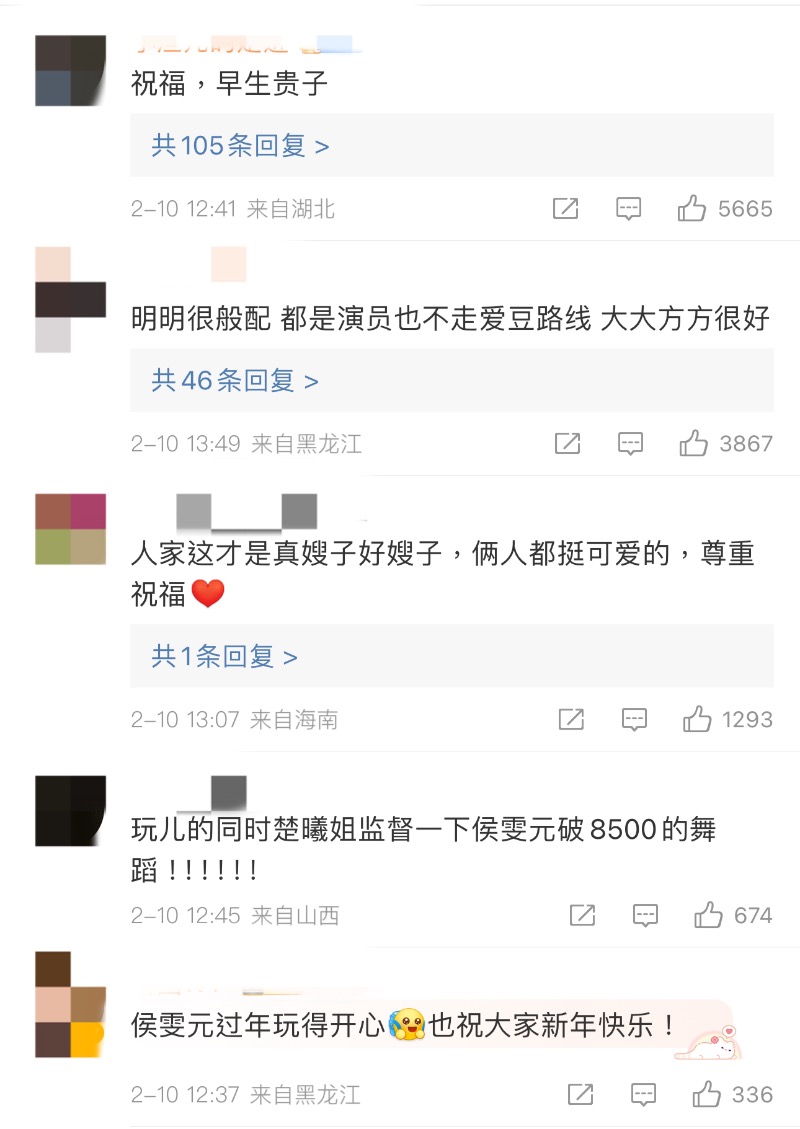Repost the 破8500的舞蹈 comment
This screenshot has height=1129, width=800.
point(583,915)
